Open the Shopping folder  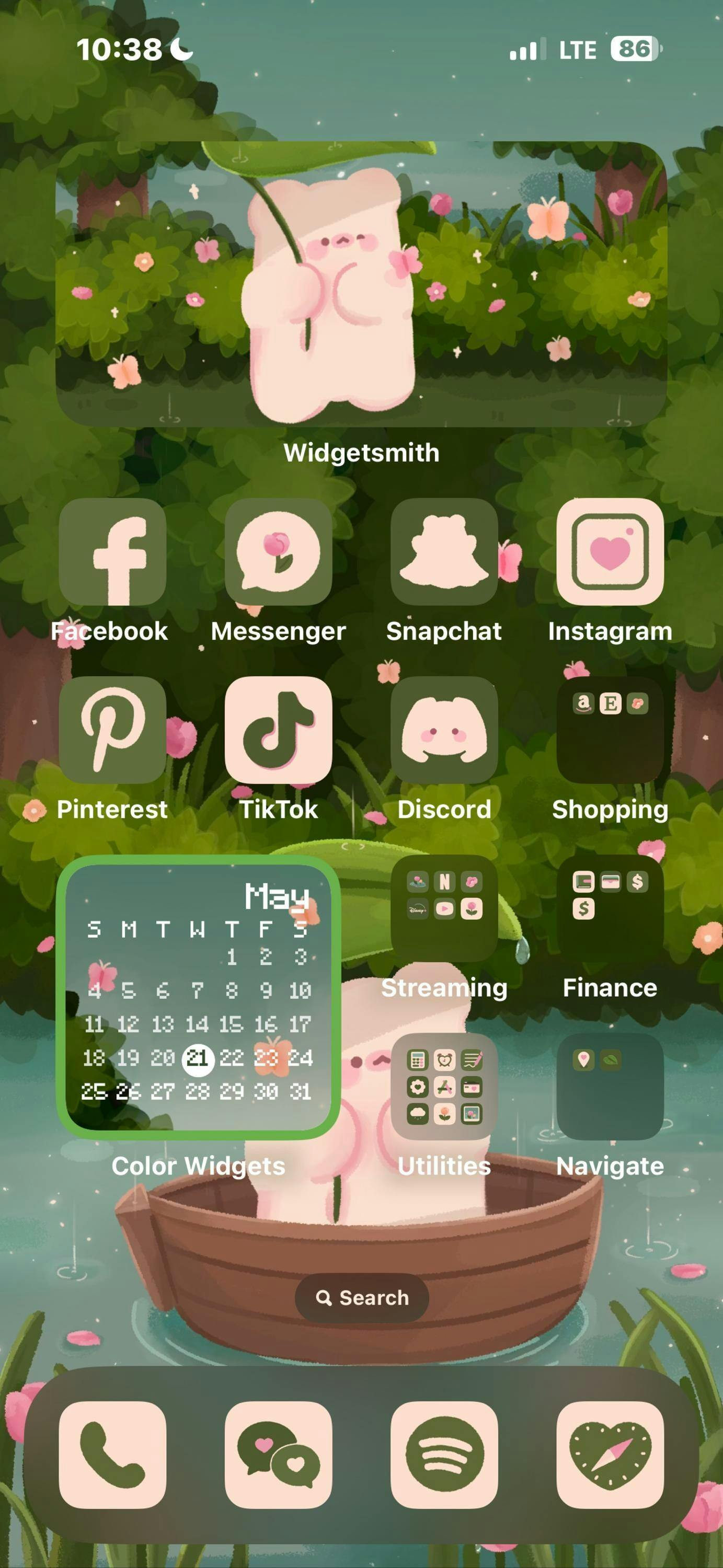pos(610,730)
